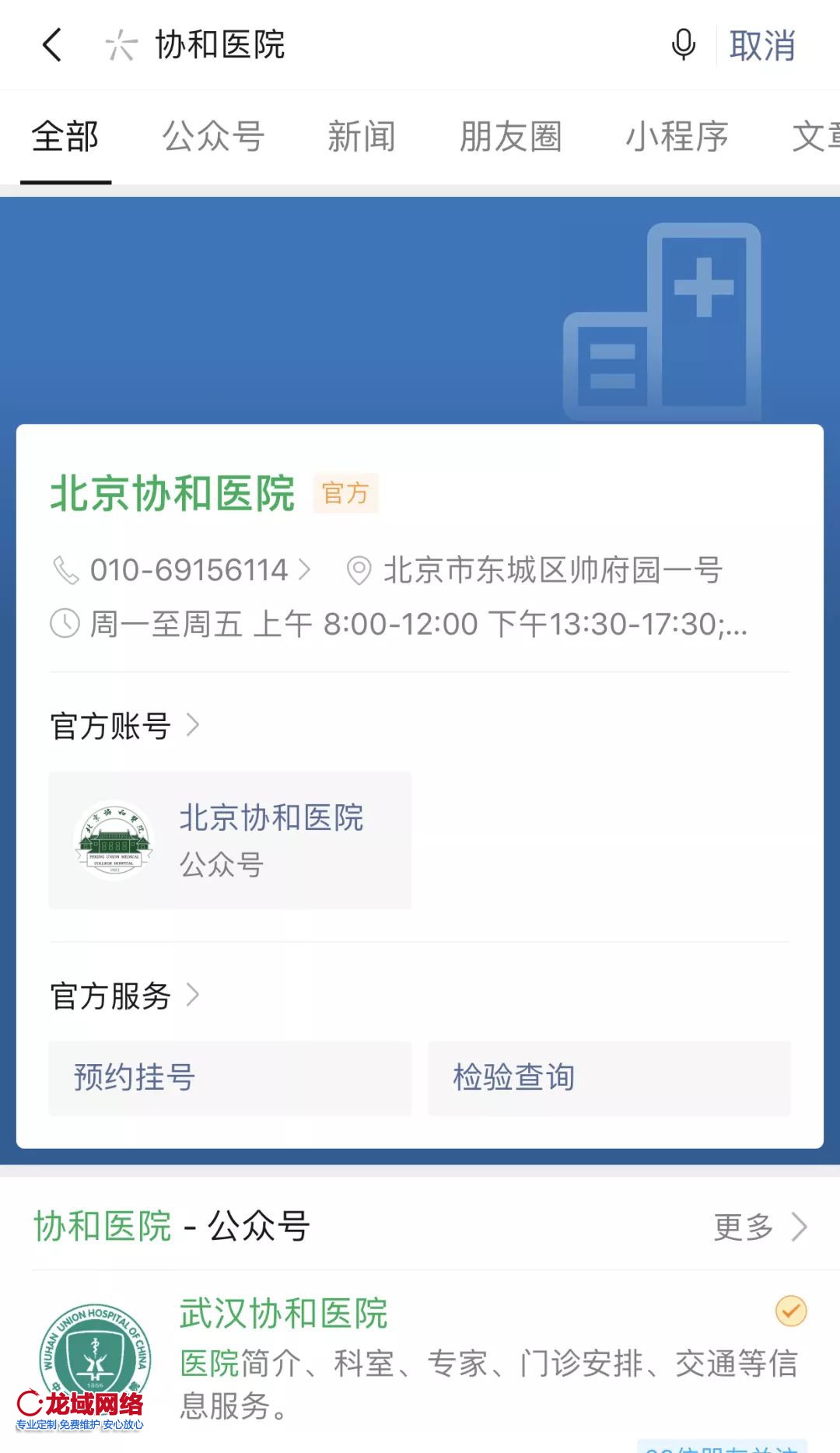Screen dimensions: 840x1453
Task: Switch to the 公众号 tab
Action: click(213, 137)
